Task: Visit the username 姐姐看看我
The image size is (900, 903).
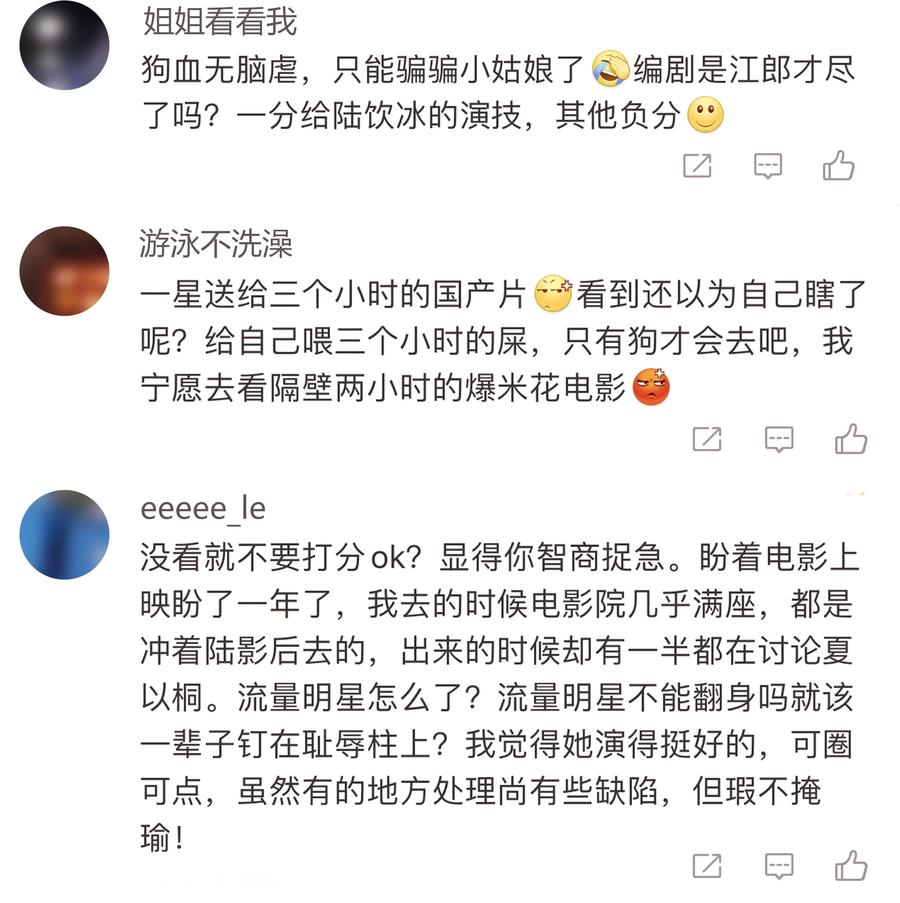Action: click(220, 22)
